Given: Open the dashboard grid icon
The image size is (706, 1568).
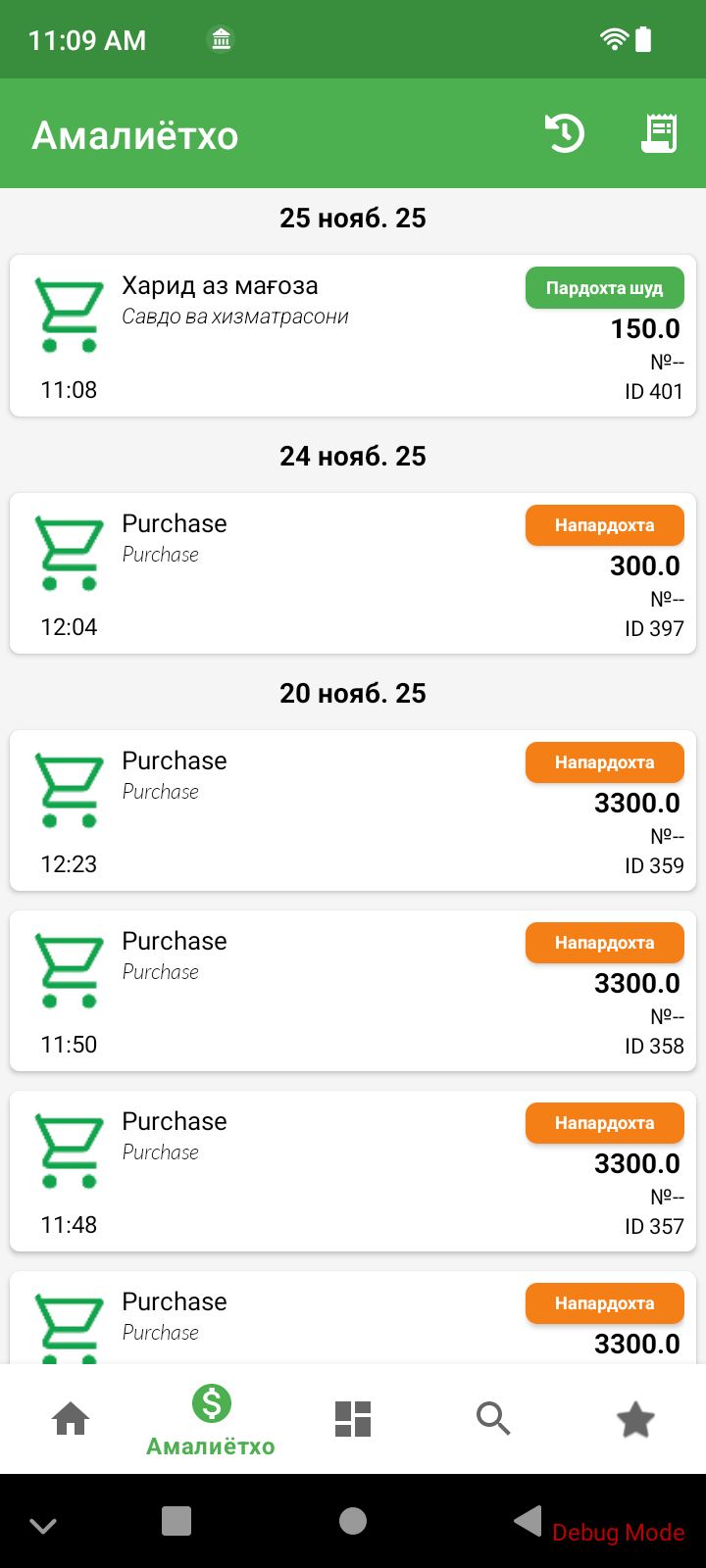Looking at the screenshot, I should (x=352, y=1416).
